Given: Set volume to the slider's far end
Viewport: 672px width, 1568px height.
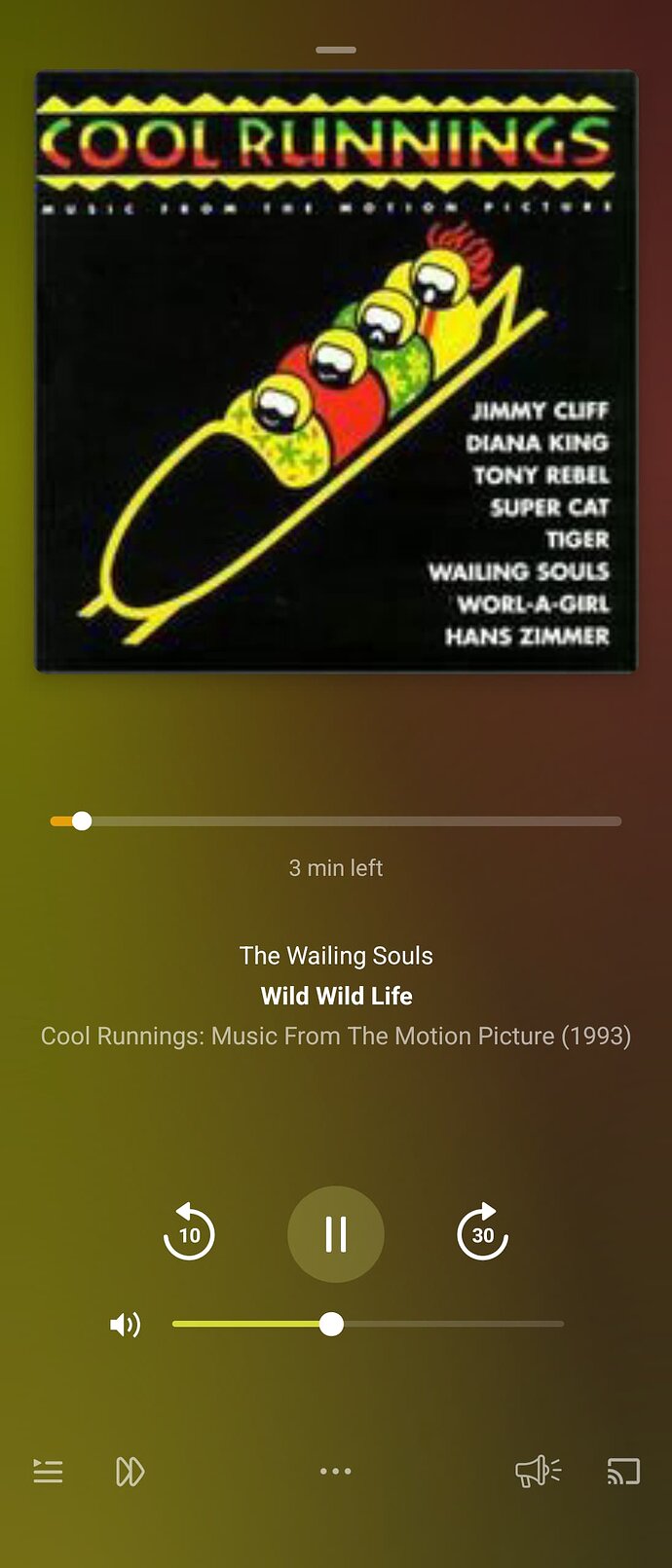Looking at the screenshot, I should coord(561,1325).
